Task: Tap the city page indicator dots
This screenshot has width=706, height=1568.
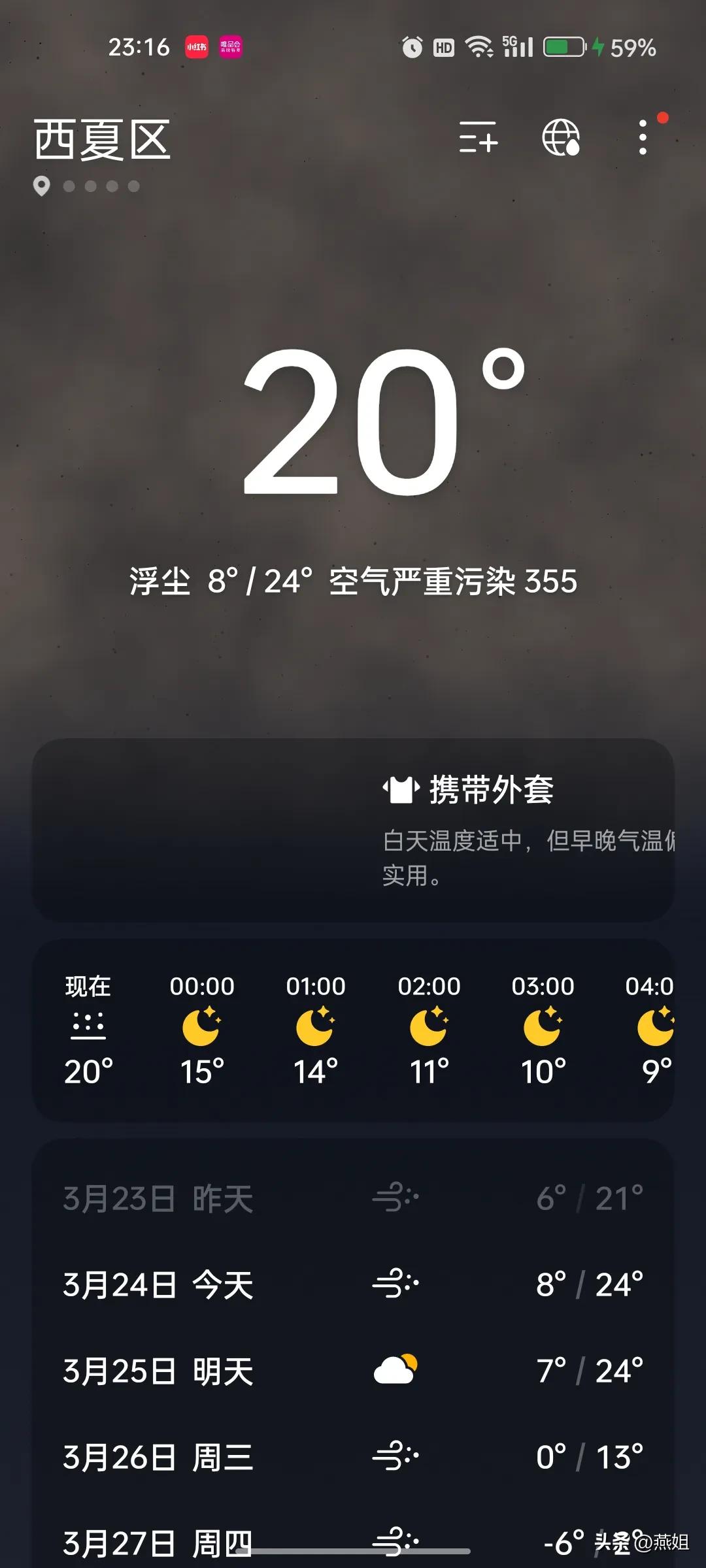Action: pos(88,187)
